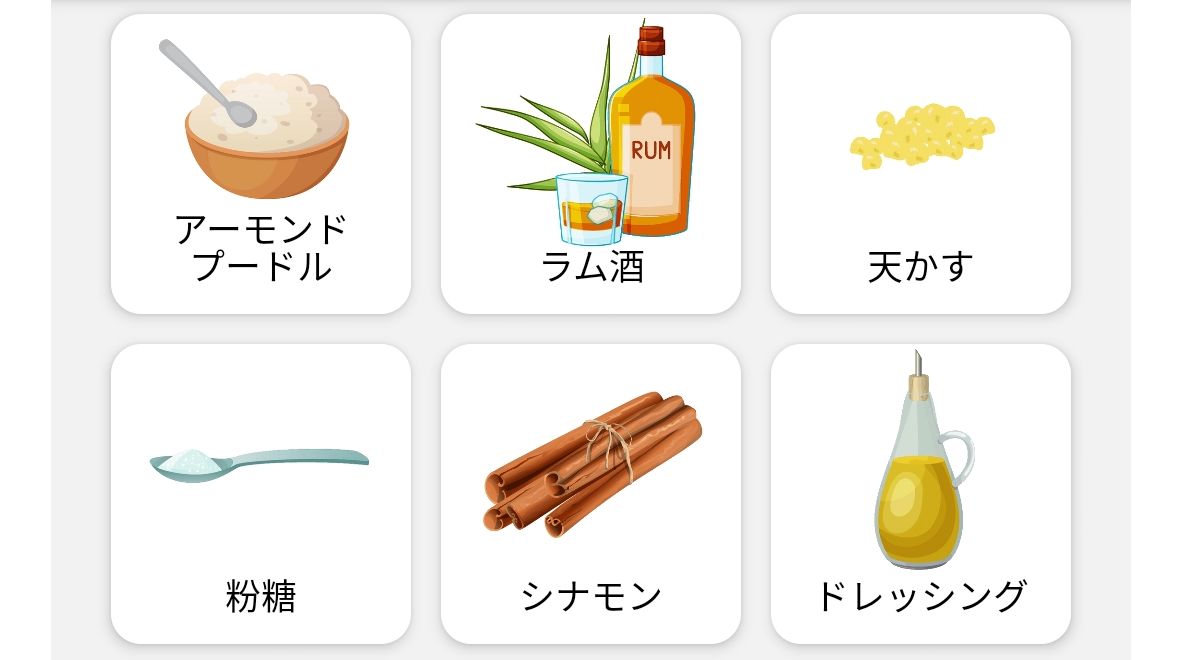Select the アーモンドプードル card
Image resolution: width=1180 pixels, height=660 pixels.
(x=260, y=164)
